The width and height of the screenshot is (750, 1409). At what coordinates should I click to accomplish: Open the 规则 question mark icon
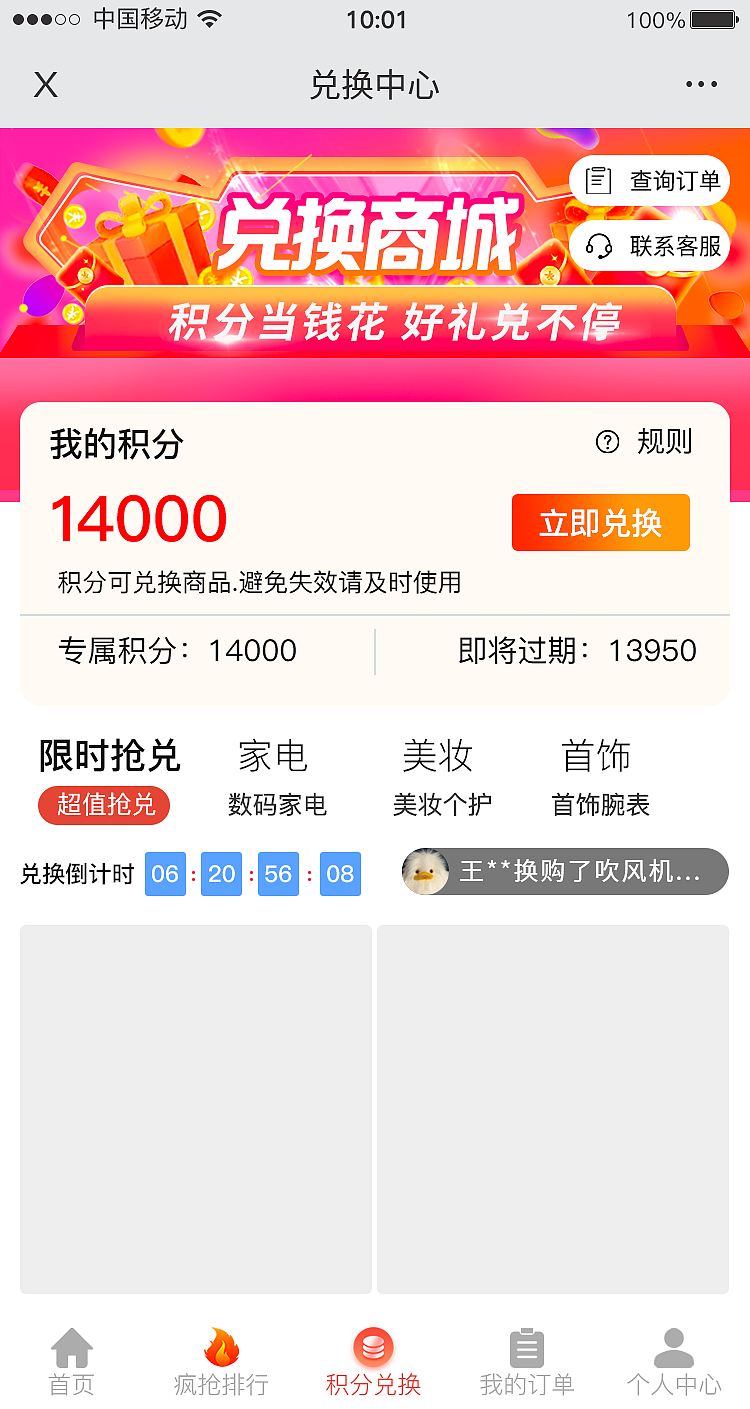coord(608,443)
